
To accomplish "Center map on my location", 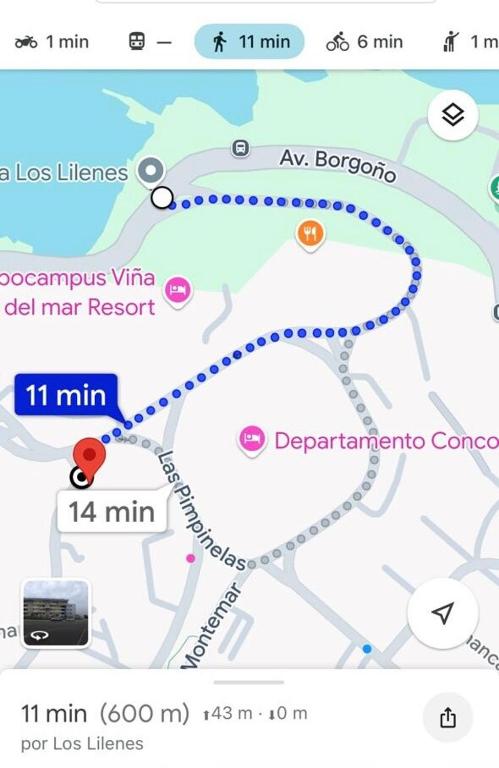I will 443,612.
